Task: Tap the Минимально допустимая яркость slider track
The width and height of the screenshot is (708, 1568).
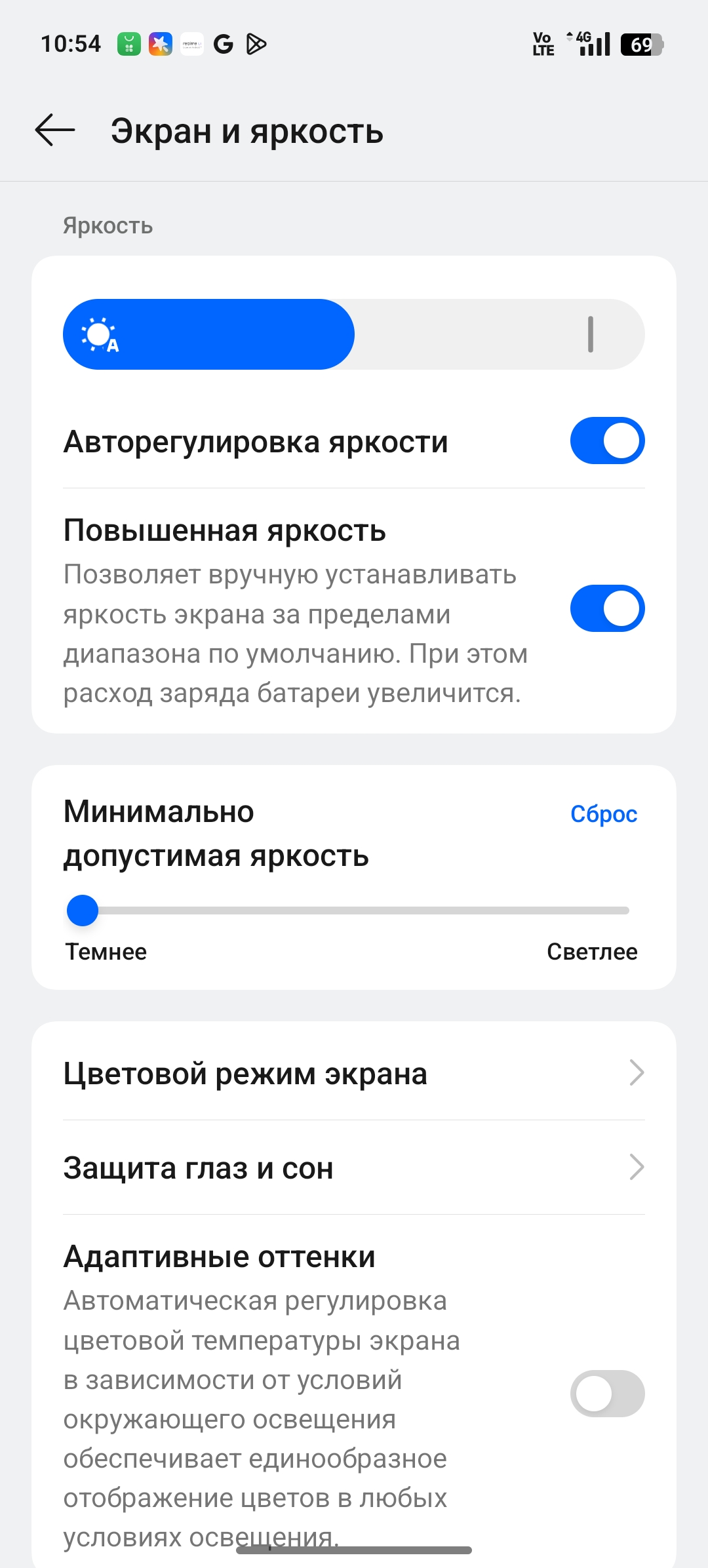Action: pyautogui.click(x=354, y=911)
